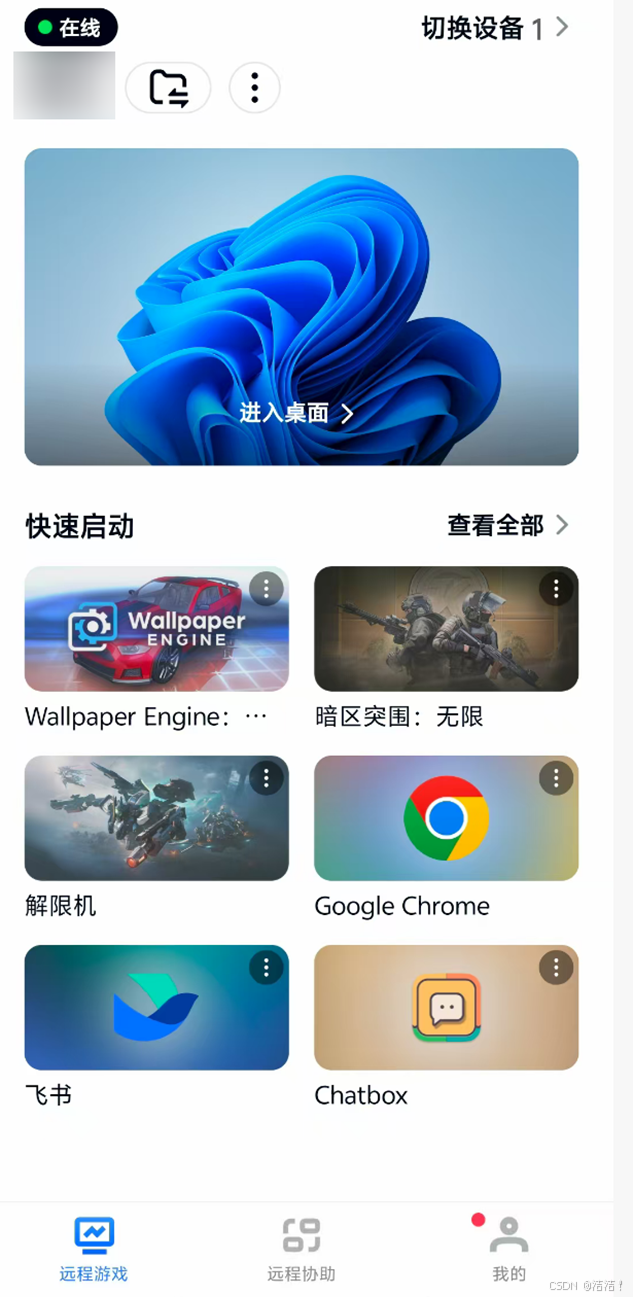Open the 切换设备 device switcher
Image resolution: width=633 pixels, height=1297 pixels.
(495, 28)
